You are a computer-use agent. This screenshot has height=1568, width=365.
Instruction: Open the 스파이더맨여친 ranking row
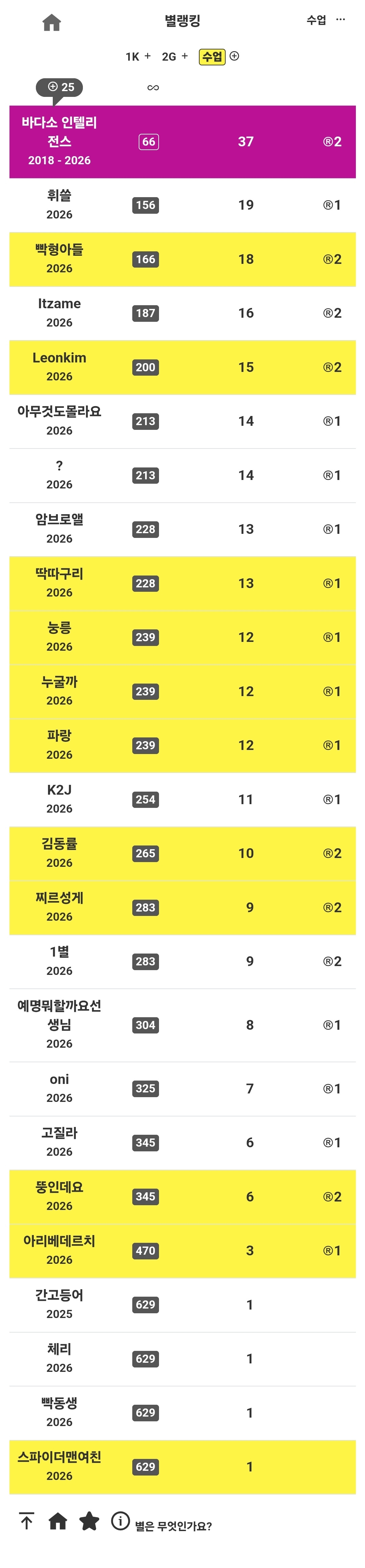183,1466
